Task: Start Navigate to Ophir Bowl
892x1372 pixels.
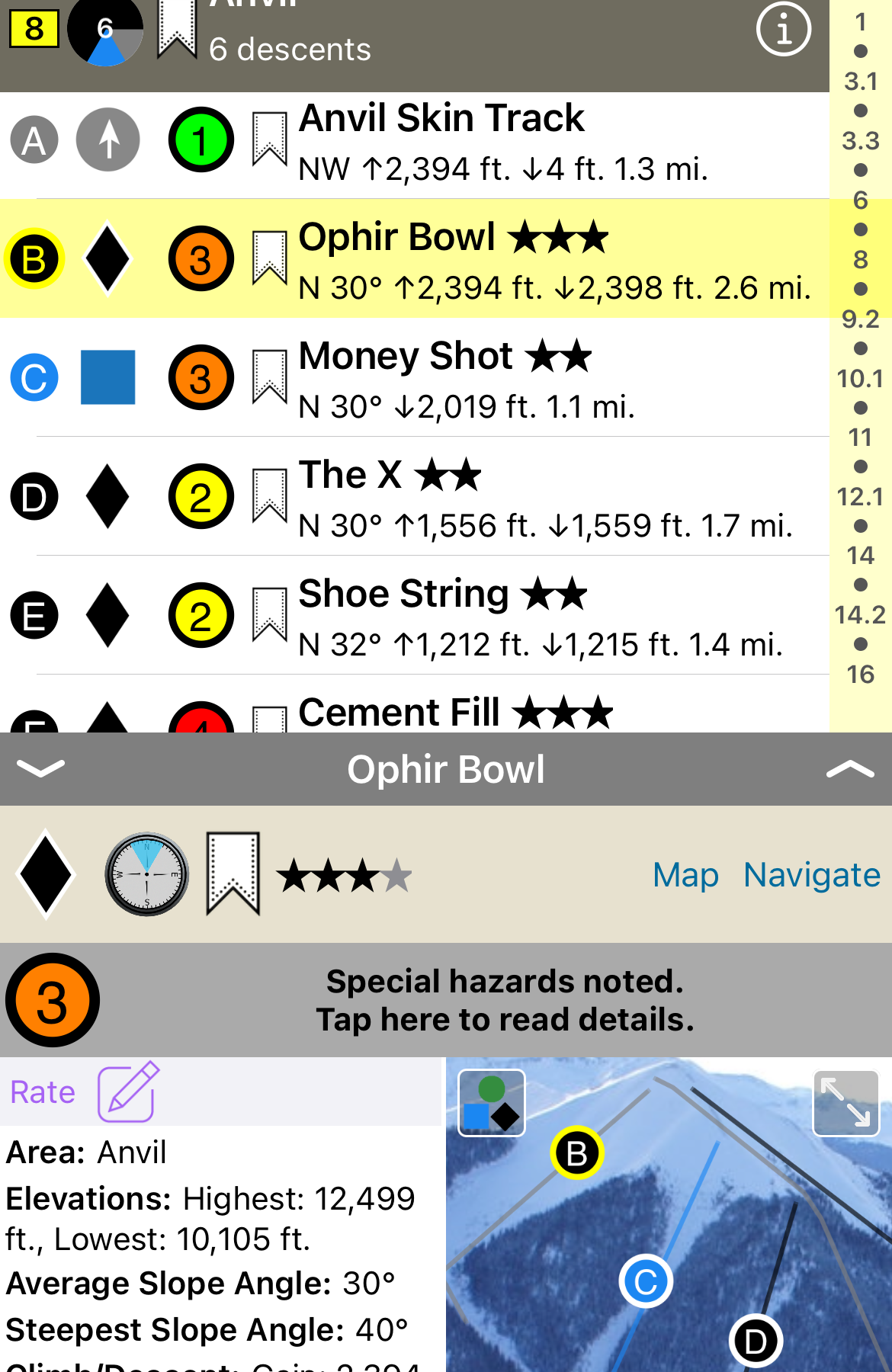Action: tap(811, 875)
